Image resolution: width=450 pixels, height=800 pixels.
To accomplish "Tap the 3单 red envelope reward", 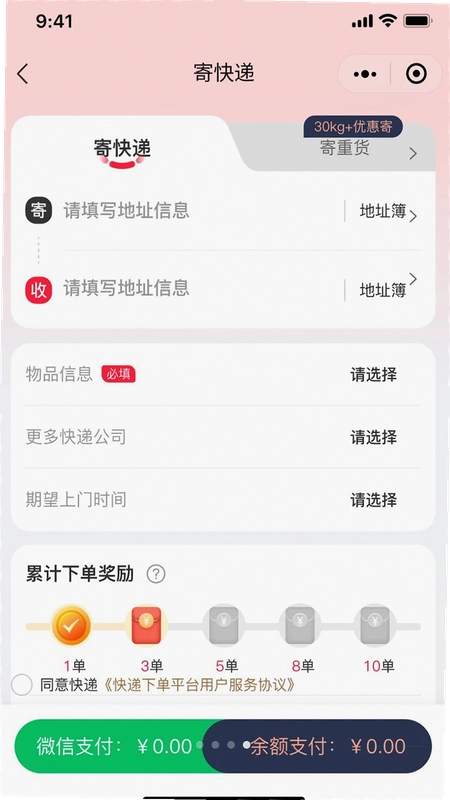I will coord(146,625).
